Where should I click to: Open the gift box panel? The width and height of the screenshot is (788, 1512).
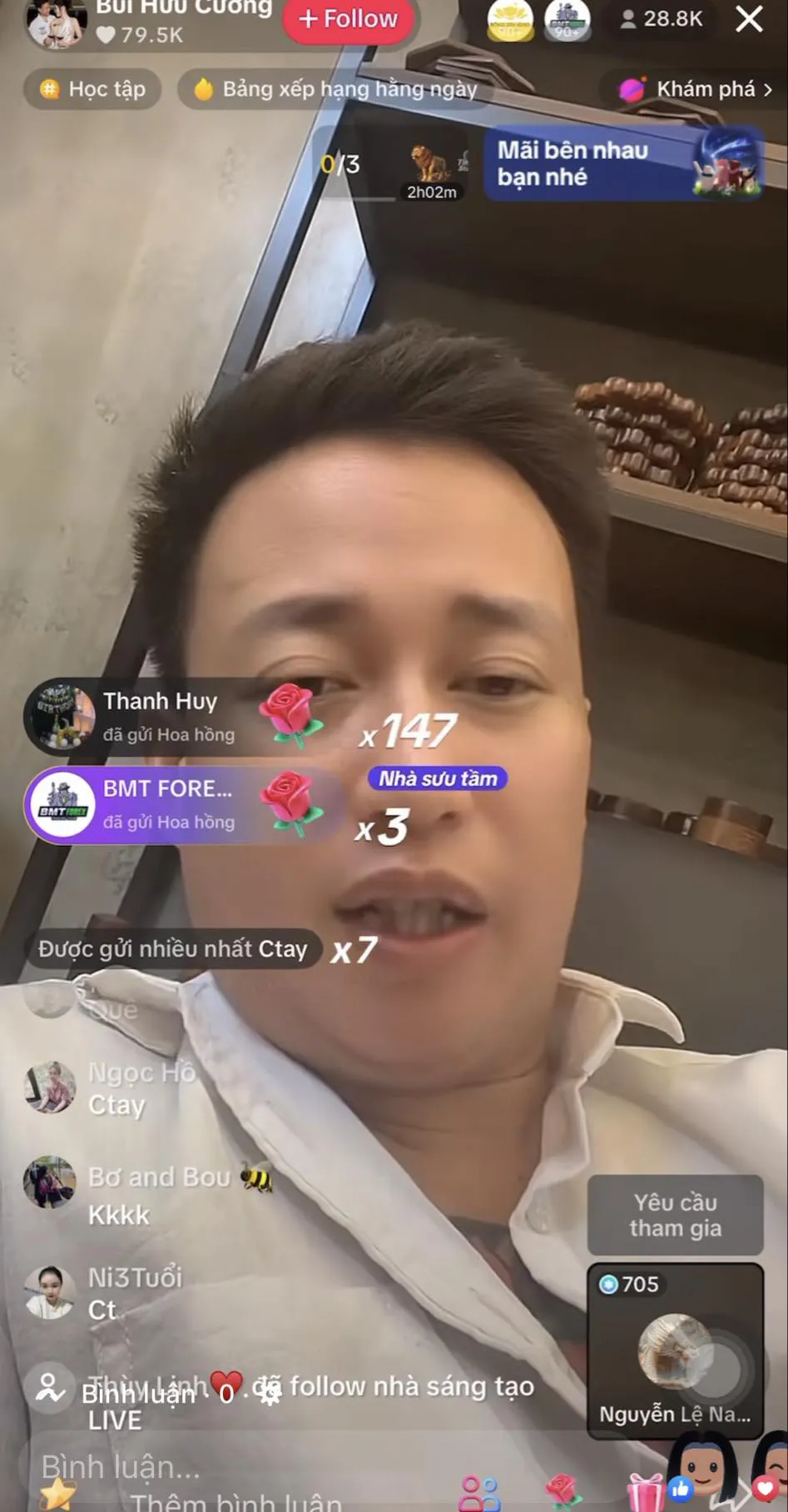click(646, 1492)
